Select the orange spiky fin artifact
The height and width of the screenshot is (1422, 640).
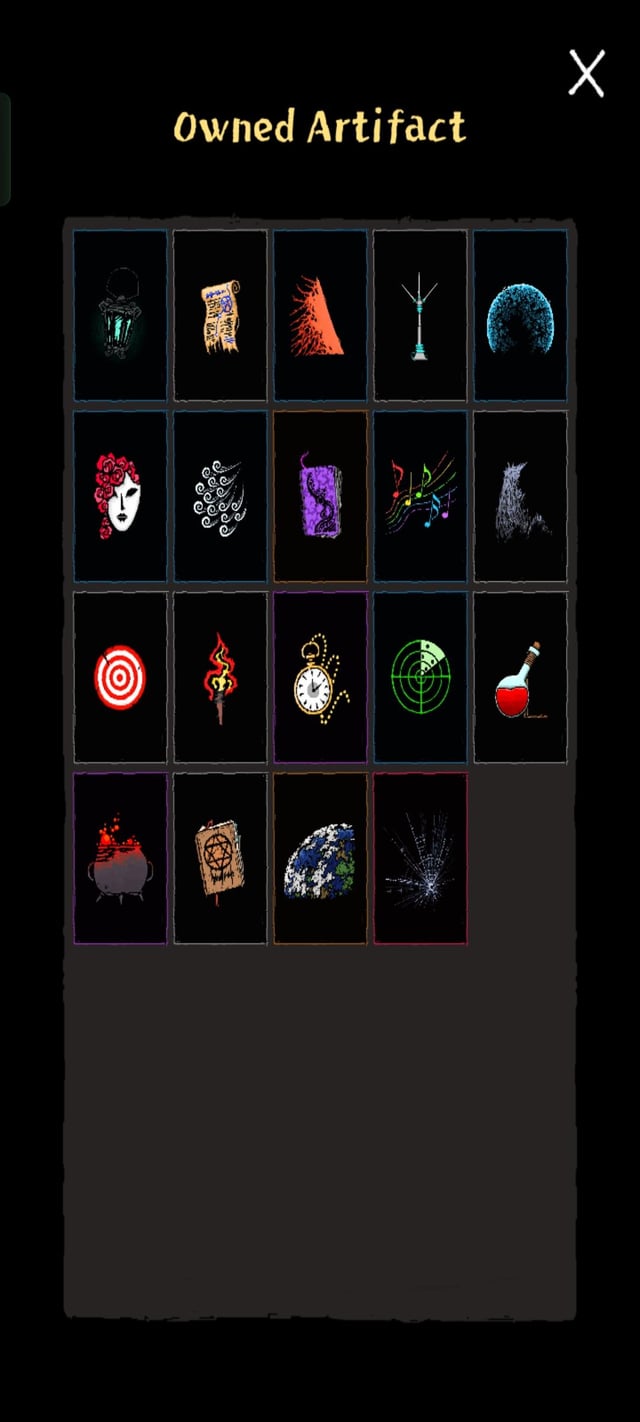point(320,315)
